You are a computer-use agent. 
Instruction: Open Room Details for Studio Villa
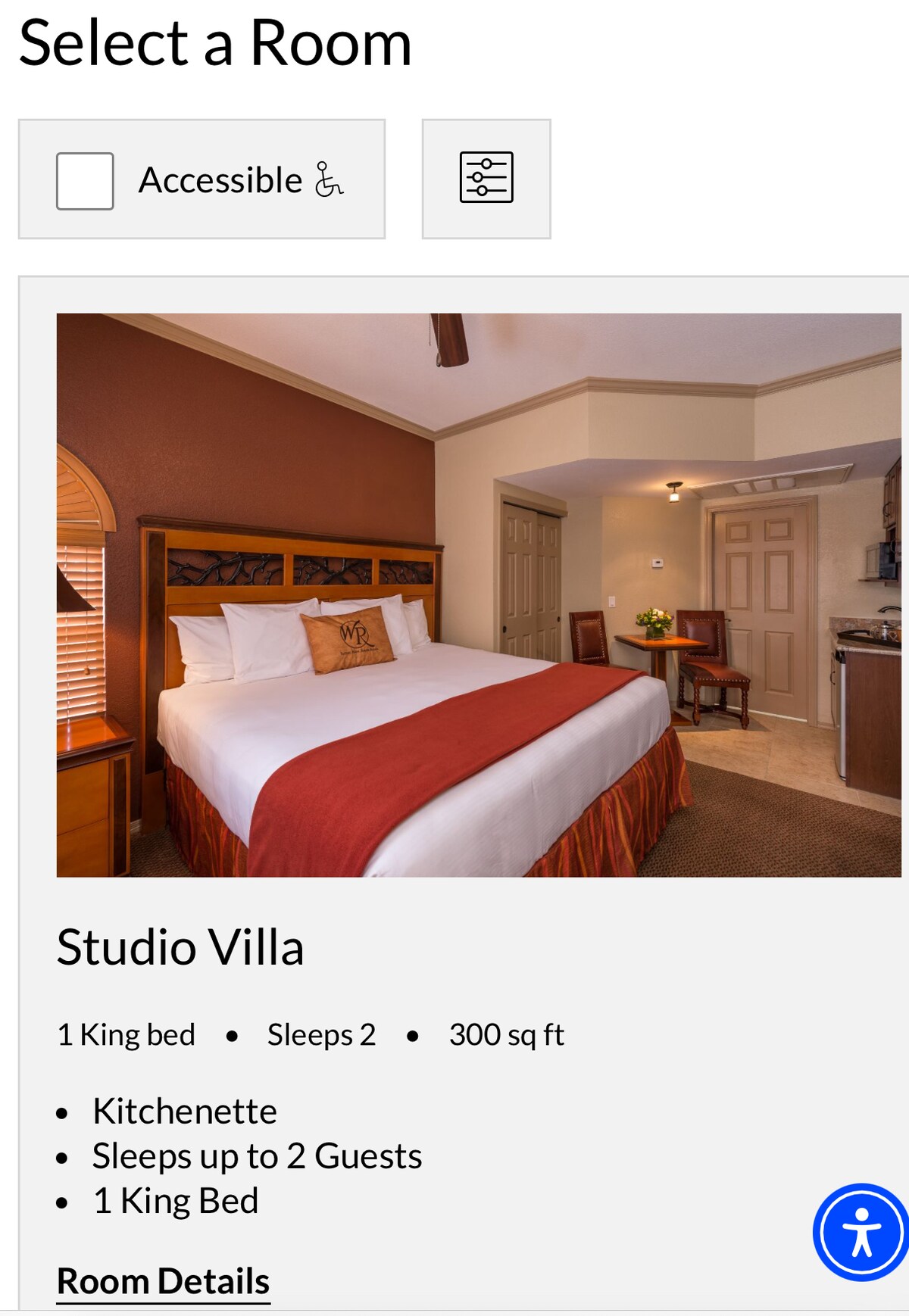point(163,1281)
